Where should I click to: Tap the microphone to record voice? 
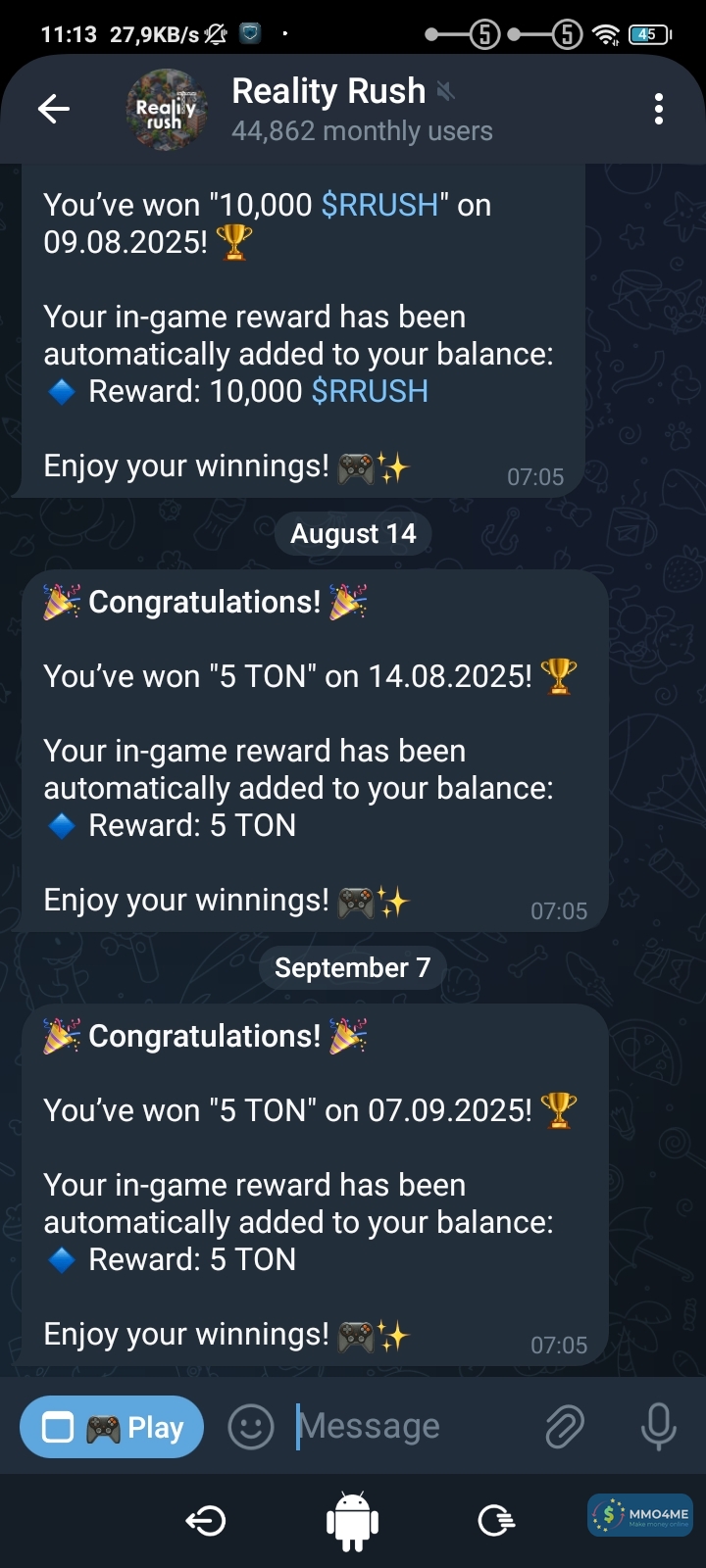658,1427
